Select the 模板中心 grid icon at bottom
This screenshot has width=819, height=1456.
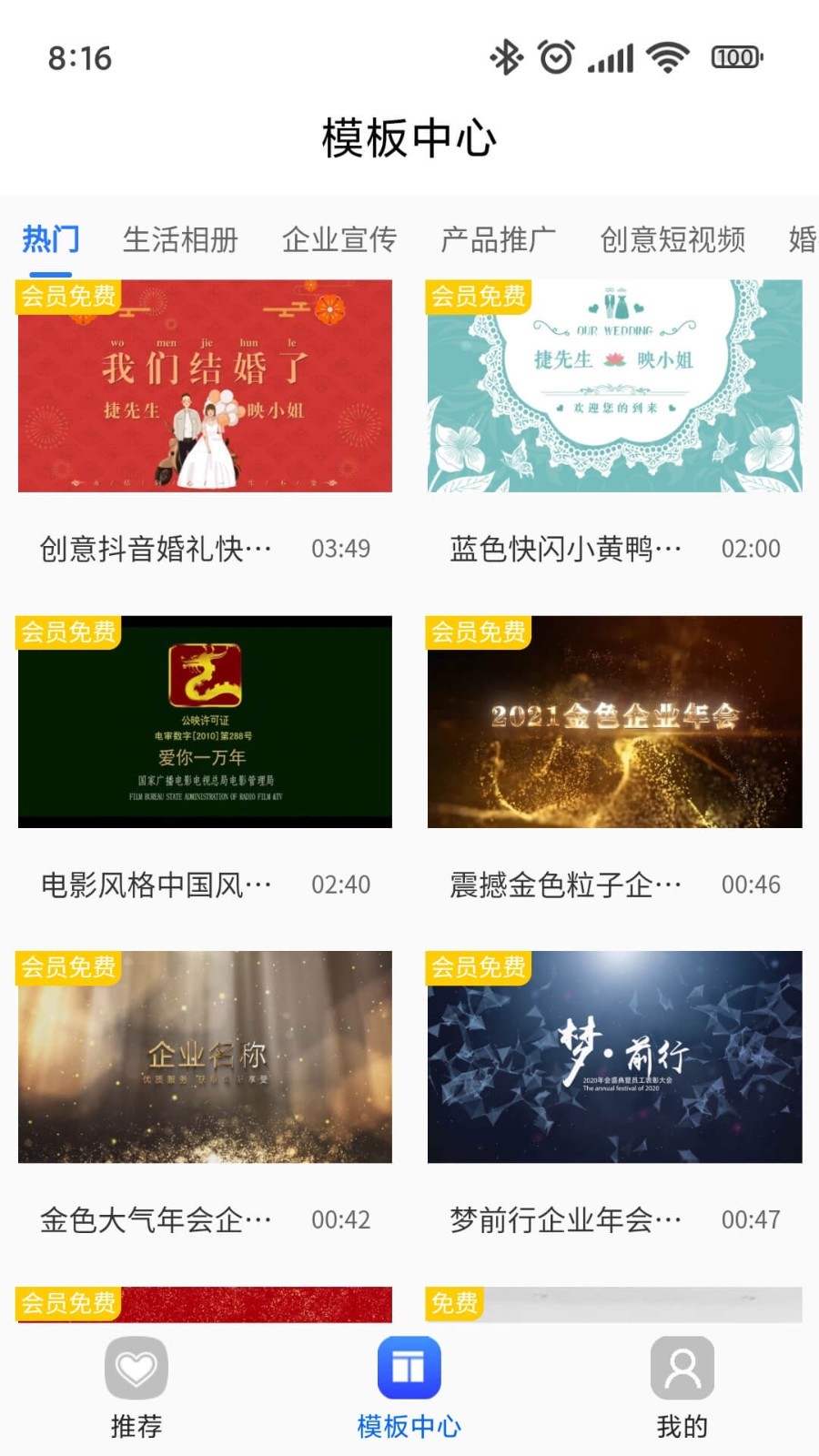409,1367
